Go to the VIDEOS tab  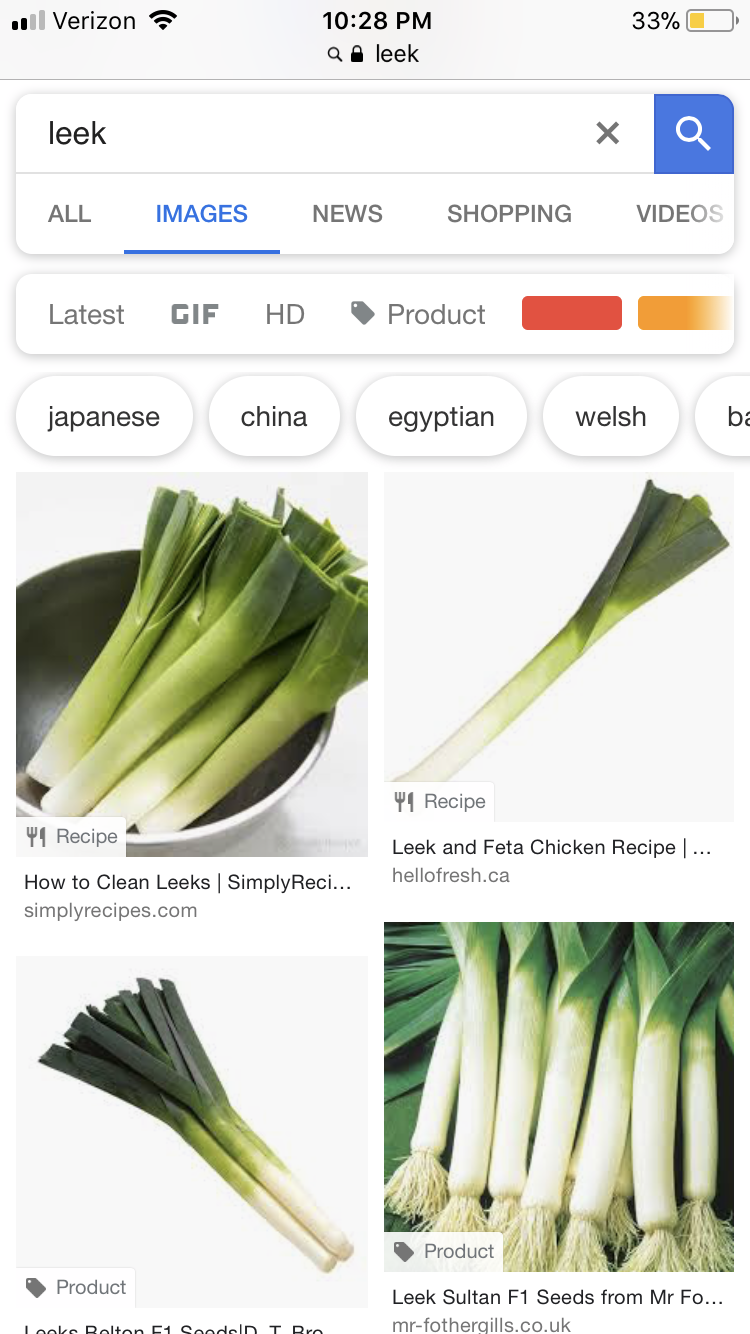point(679,214)
